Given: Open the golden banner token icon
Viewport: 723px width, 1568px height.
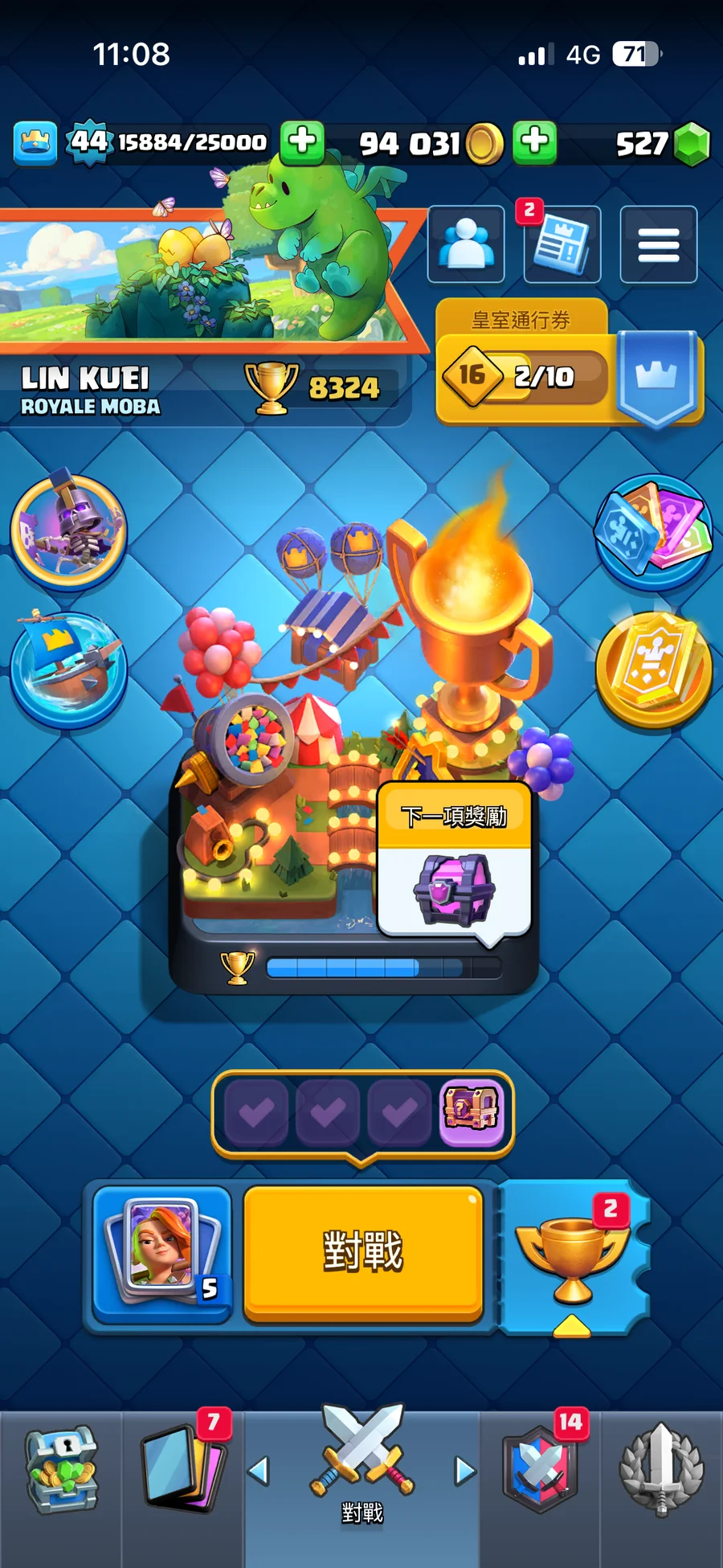Looking at the screenshot, I should pos(654,669).
